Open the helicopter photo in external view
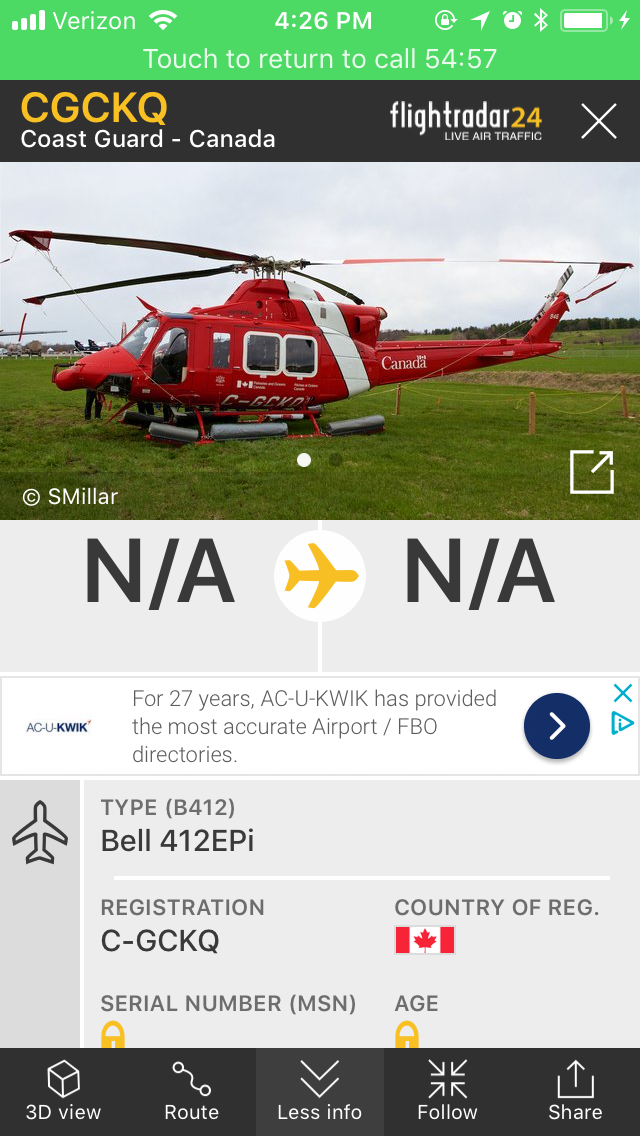The height and width of the screenshot is (1136, 640). click(591, 472)
